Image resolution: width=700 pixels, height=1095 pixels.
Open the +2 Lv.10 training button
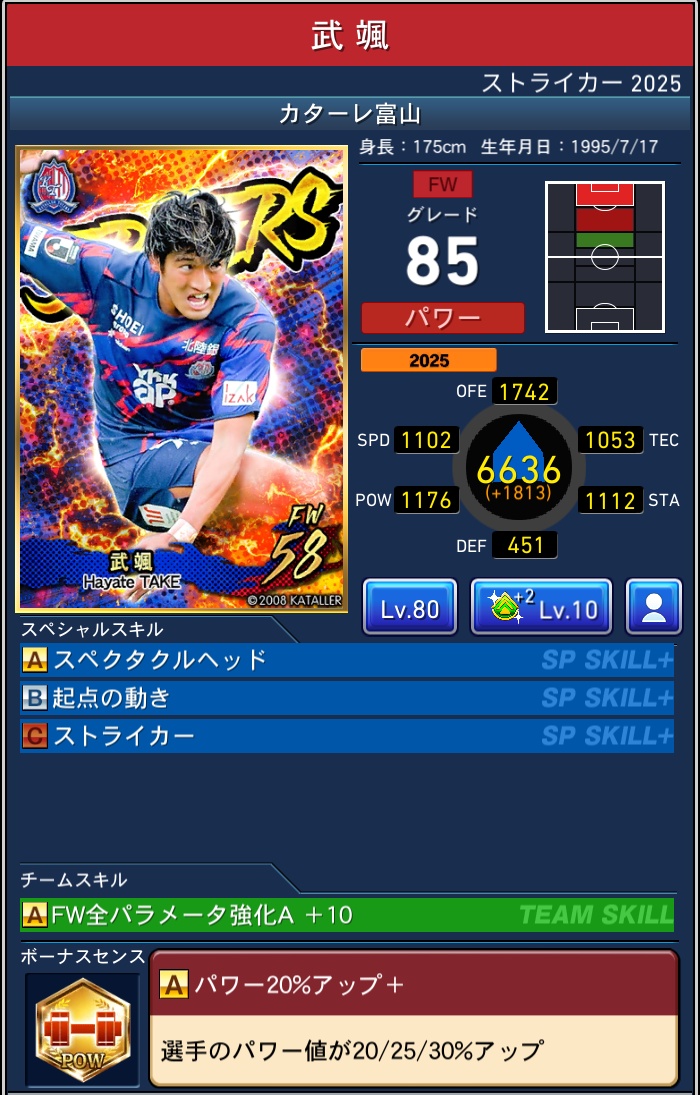tap(541, 607)
